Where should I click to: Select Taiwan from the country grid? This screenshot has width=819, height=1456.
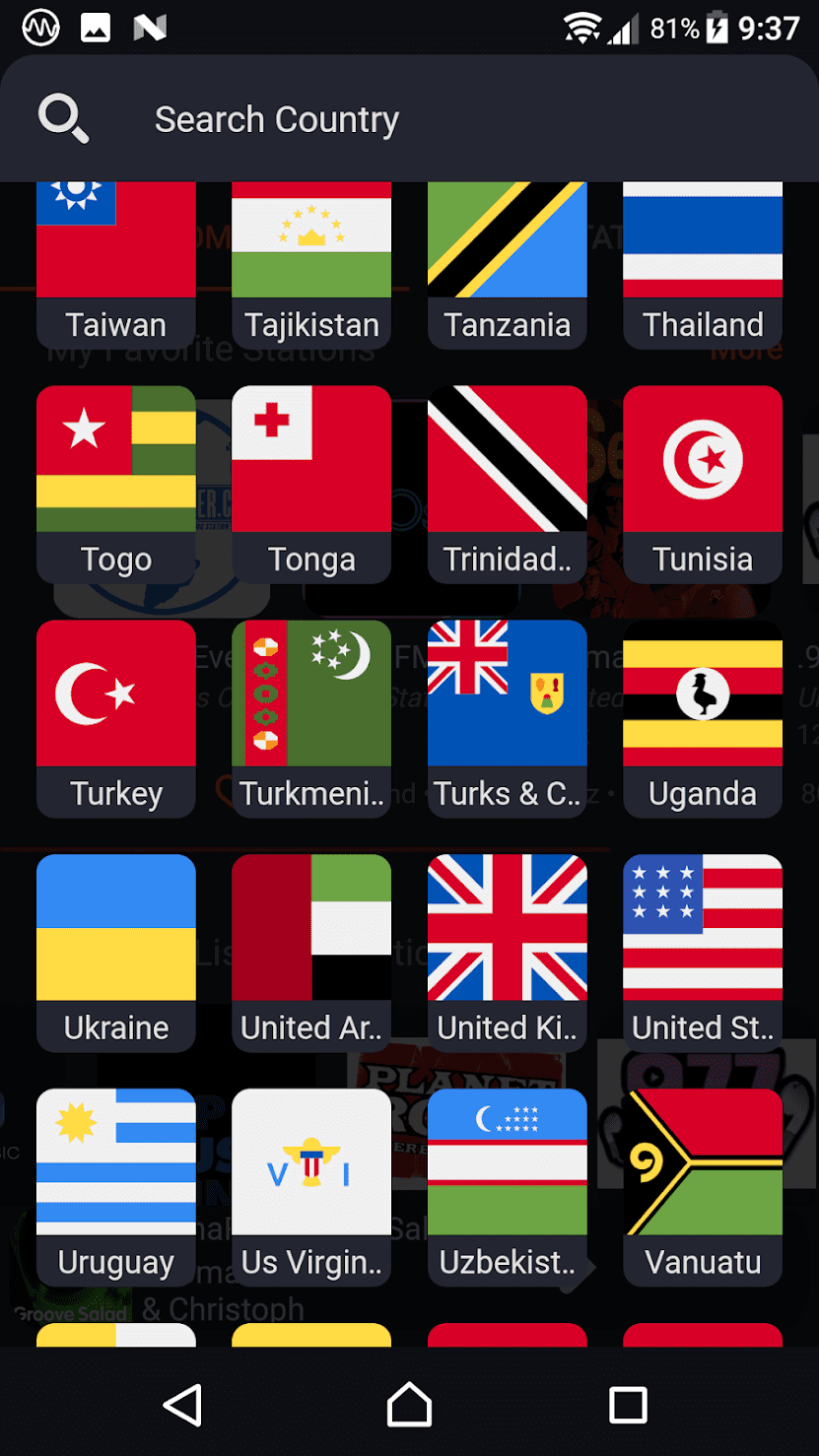click(x=116, y=264)
